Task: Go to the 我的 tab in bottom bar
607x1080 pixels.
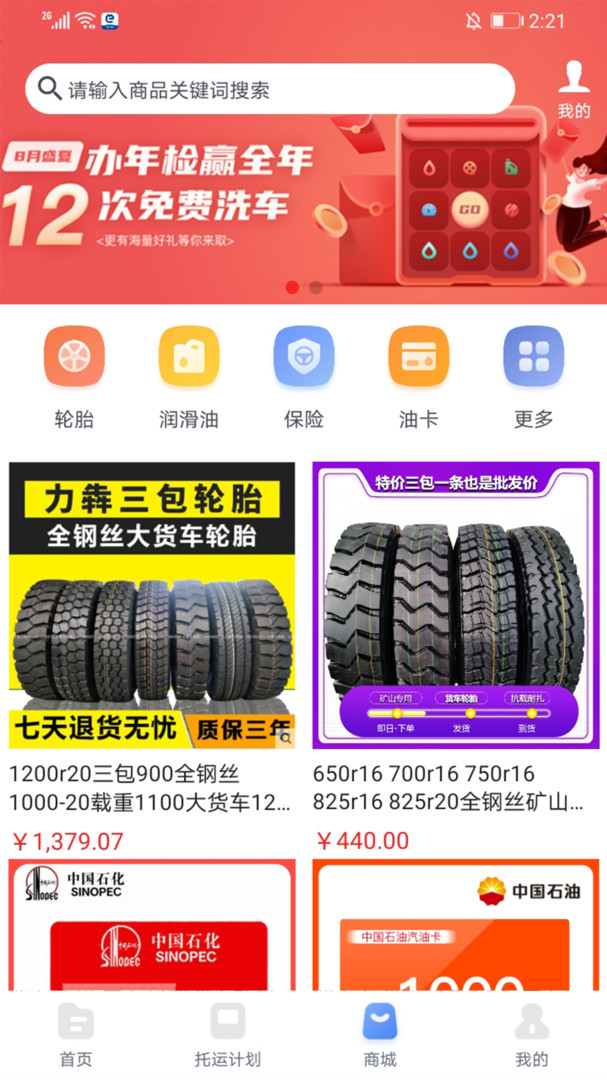Action: pos(531,1035)
